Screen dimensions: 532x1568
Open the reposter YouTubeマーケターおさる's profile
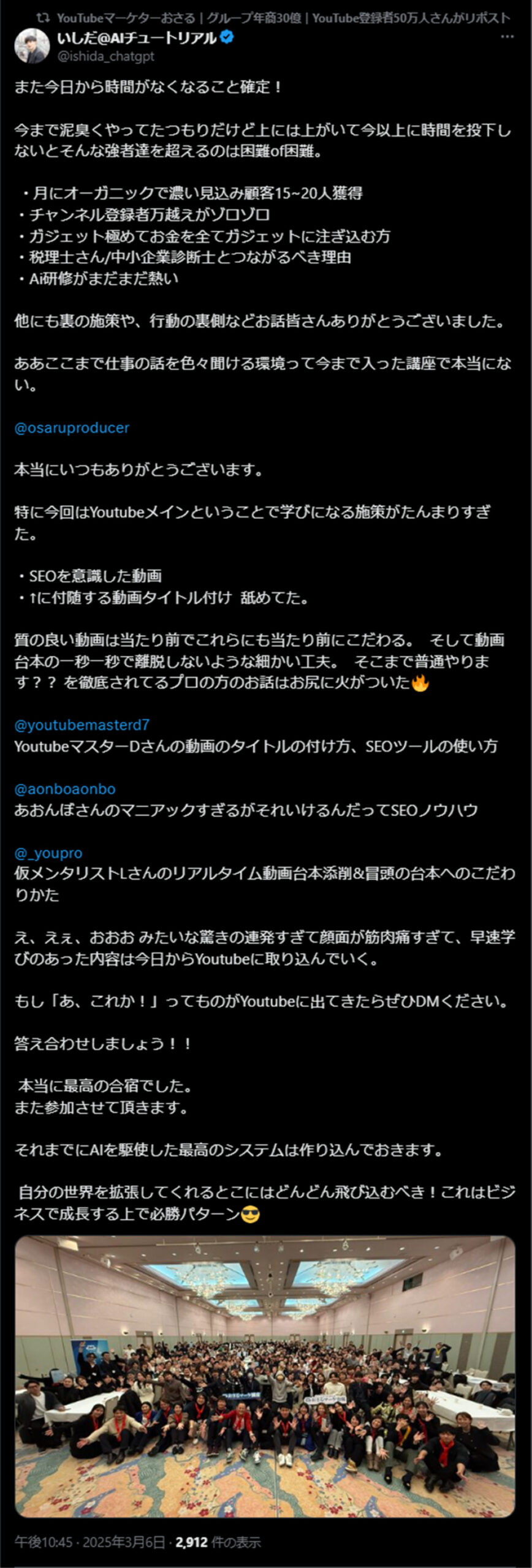point(126,18)
